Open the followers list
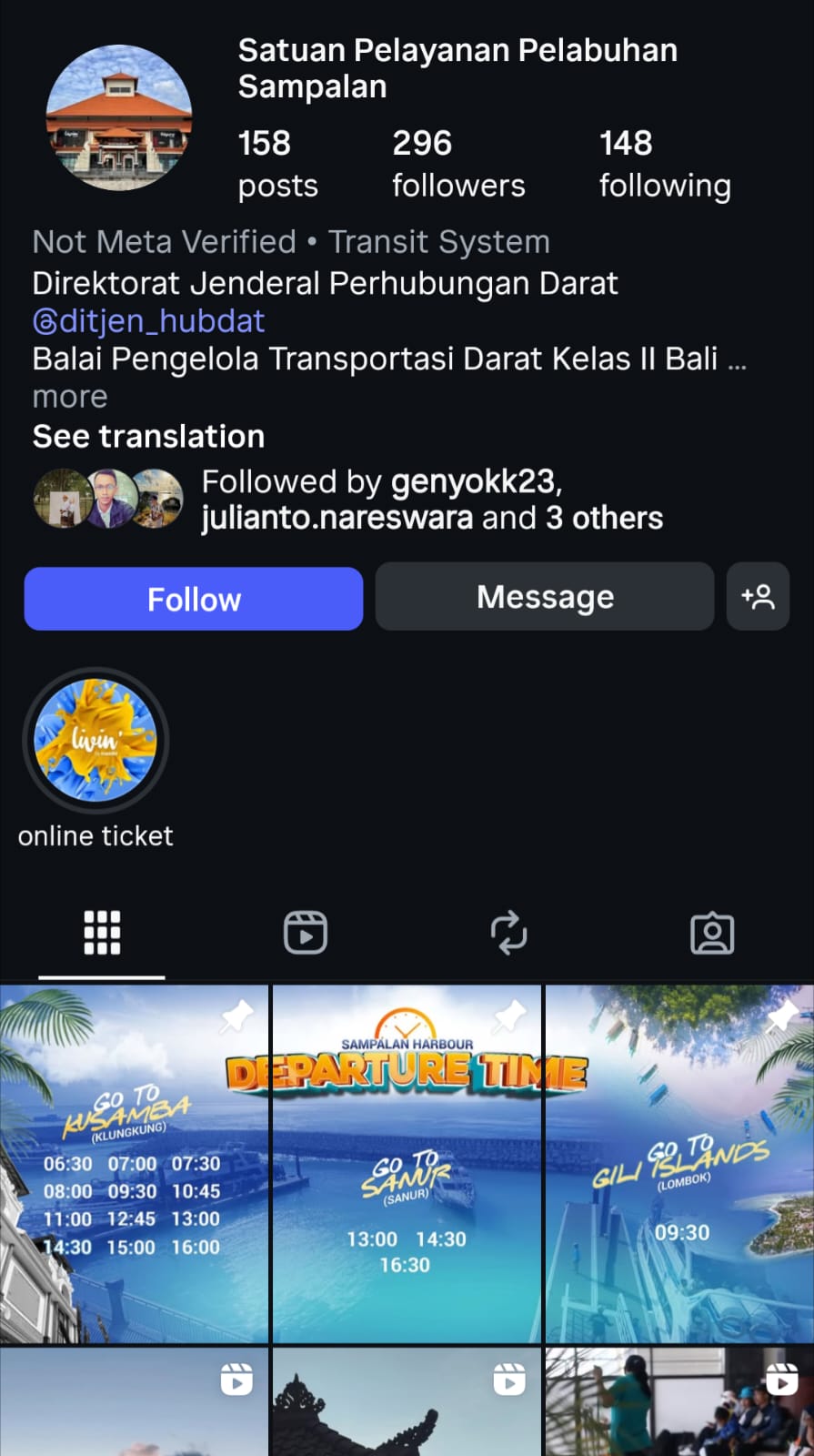Viewport: 814px width, 1456px height. [457, 164]
